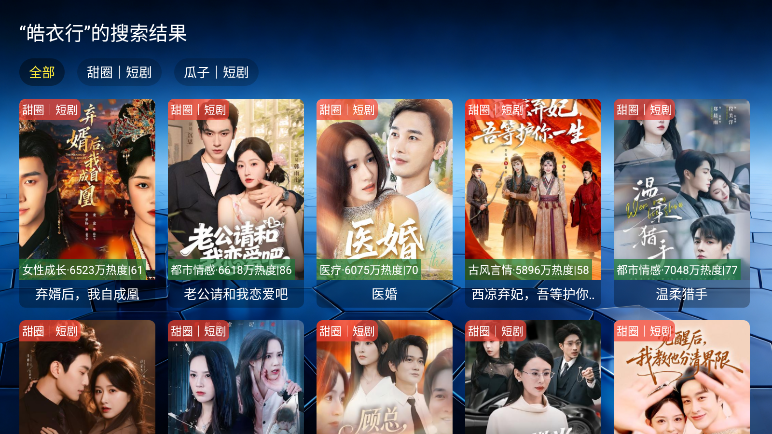Switch to 甜圈｜短剧 tab
This screenshot has height=434, width=772.
pyautogui.click(x=119, y=72)
